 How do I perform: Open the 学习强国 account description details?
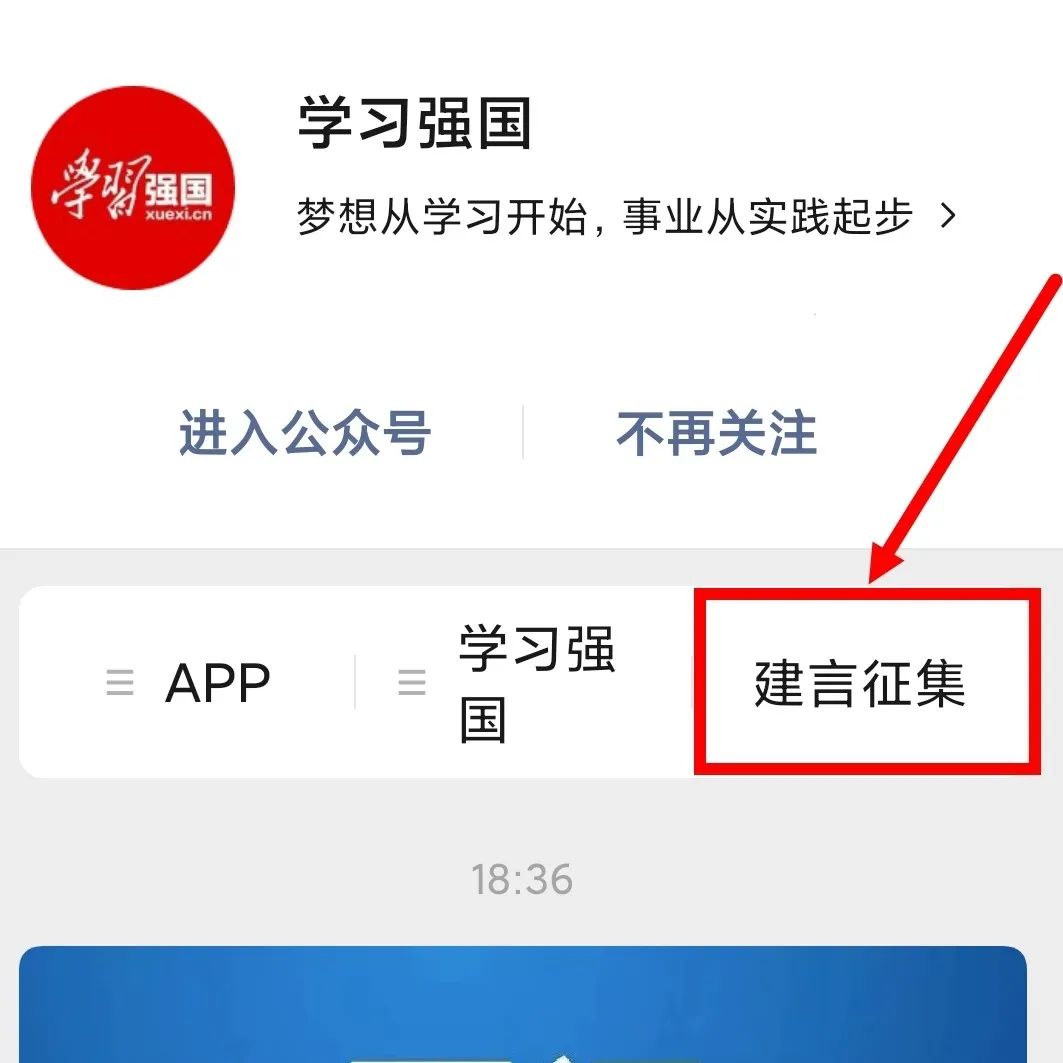click(x=627, y=216)
